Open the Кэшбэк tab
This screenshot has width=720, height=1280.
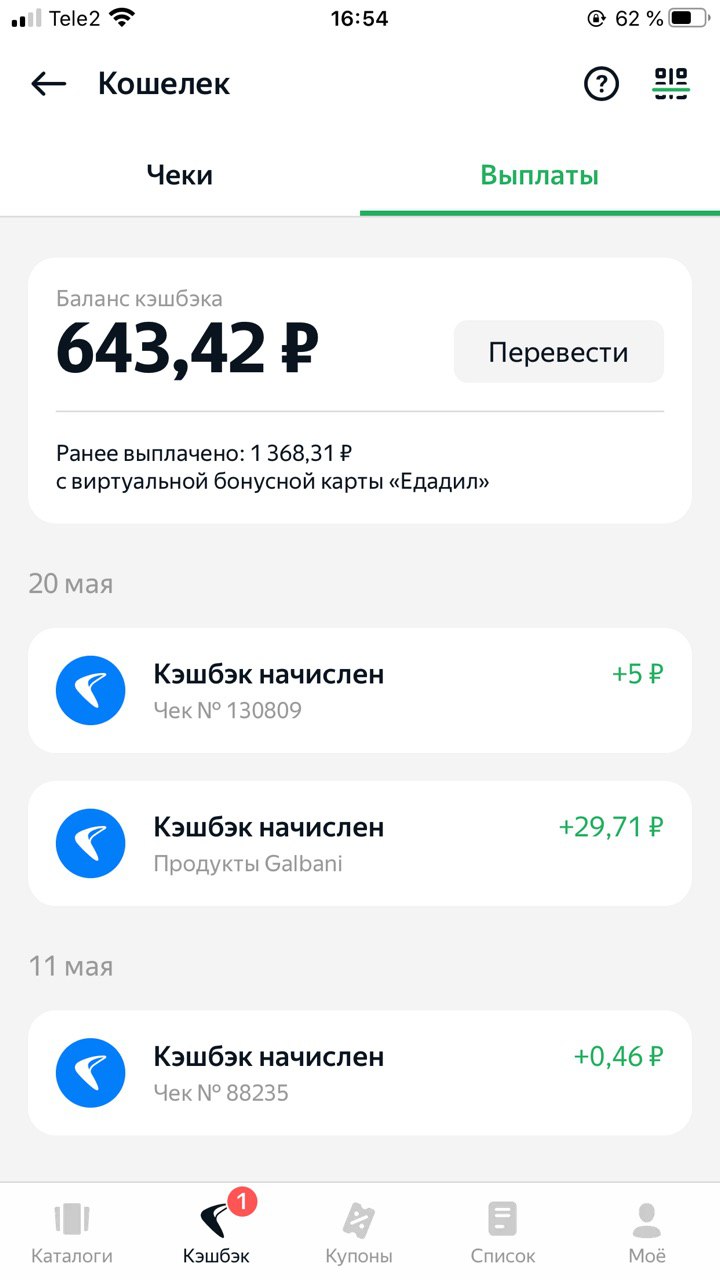pos(216,1232)
